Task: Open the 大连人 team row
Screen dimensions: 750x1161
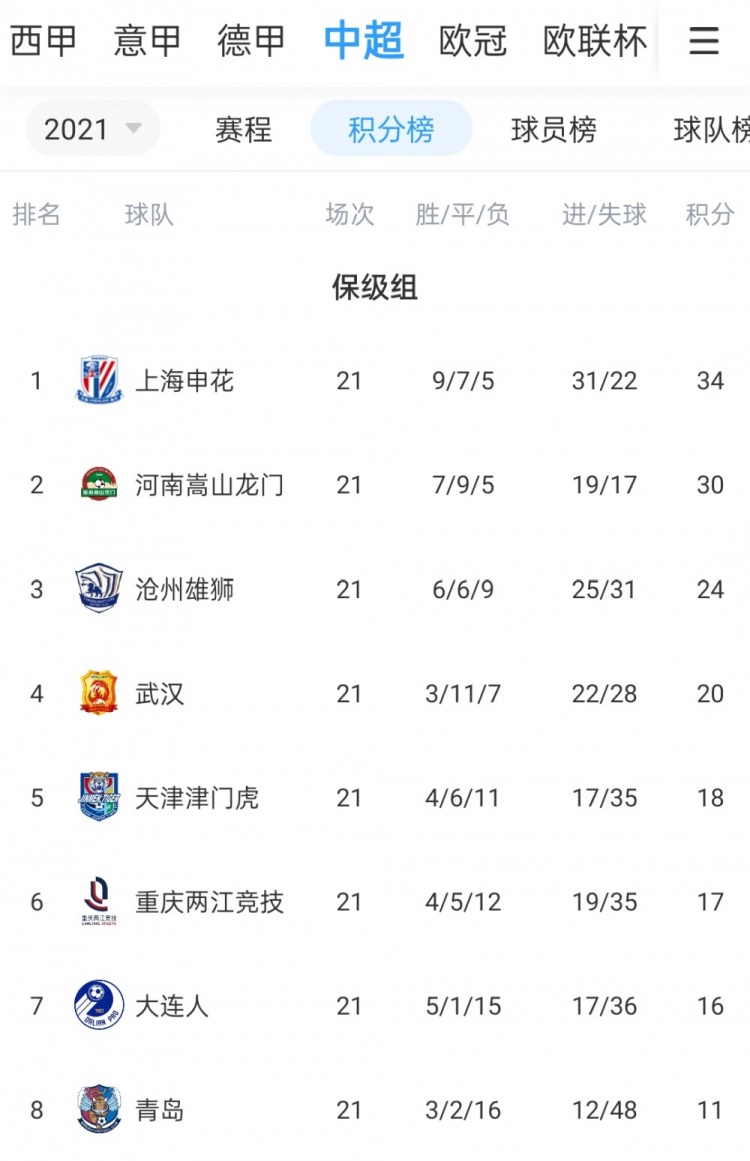Action: click(172, 1005)
